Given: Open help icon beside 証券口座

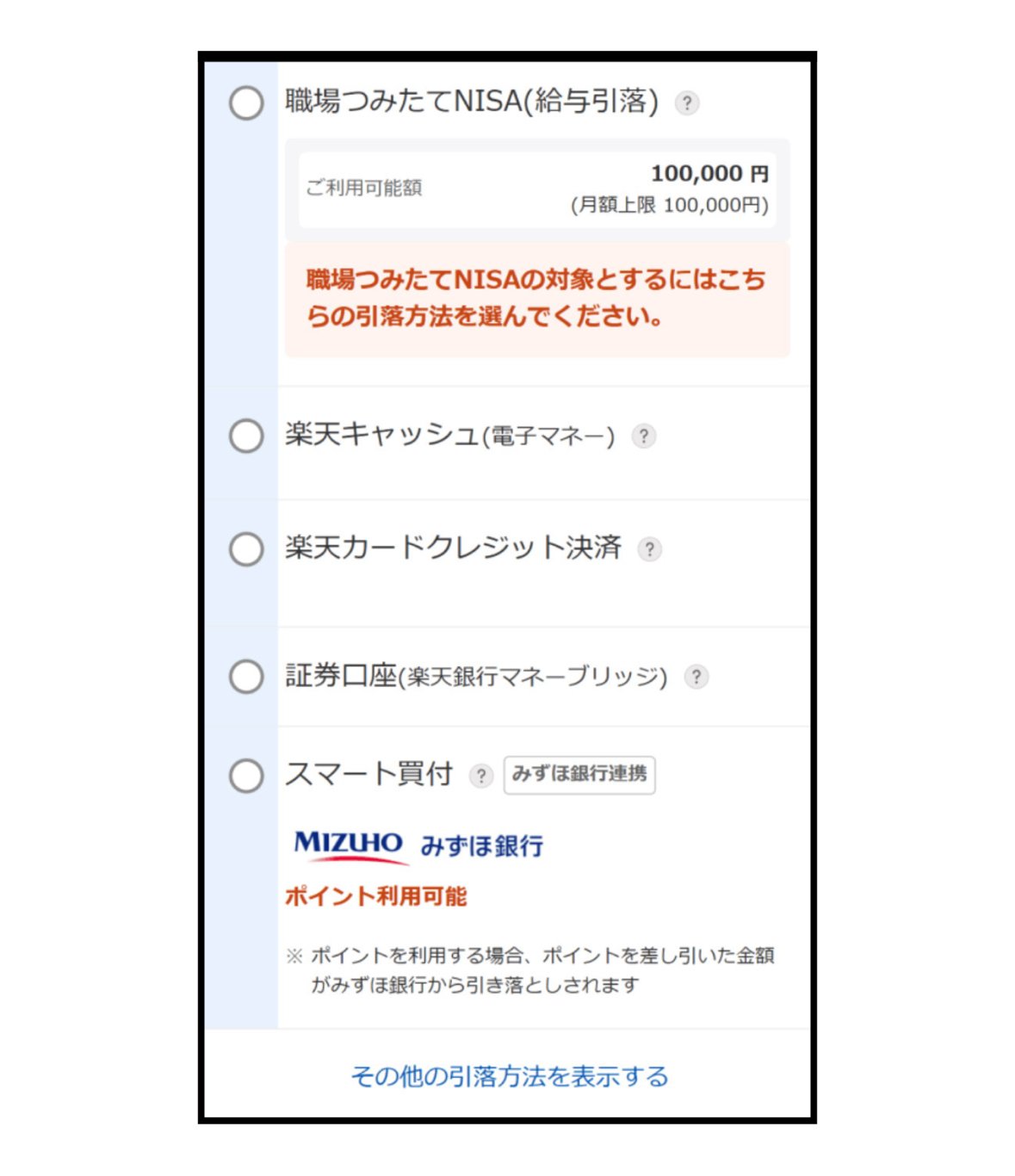Looking at the screenshot, I should click(x=696, y=677).
